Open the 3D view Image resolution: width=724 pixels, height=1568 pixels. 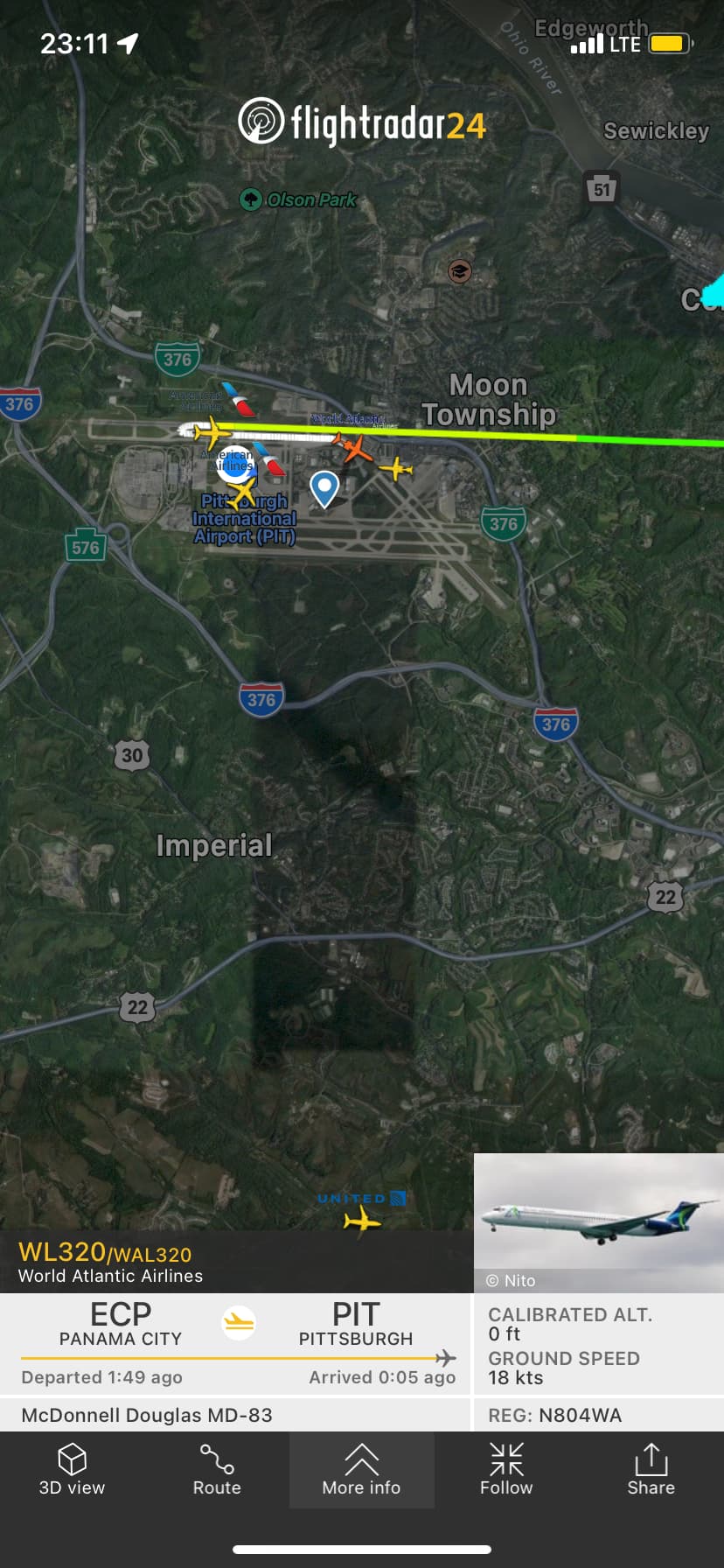tap(72, 1469)
